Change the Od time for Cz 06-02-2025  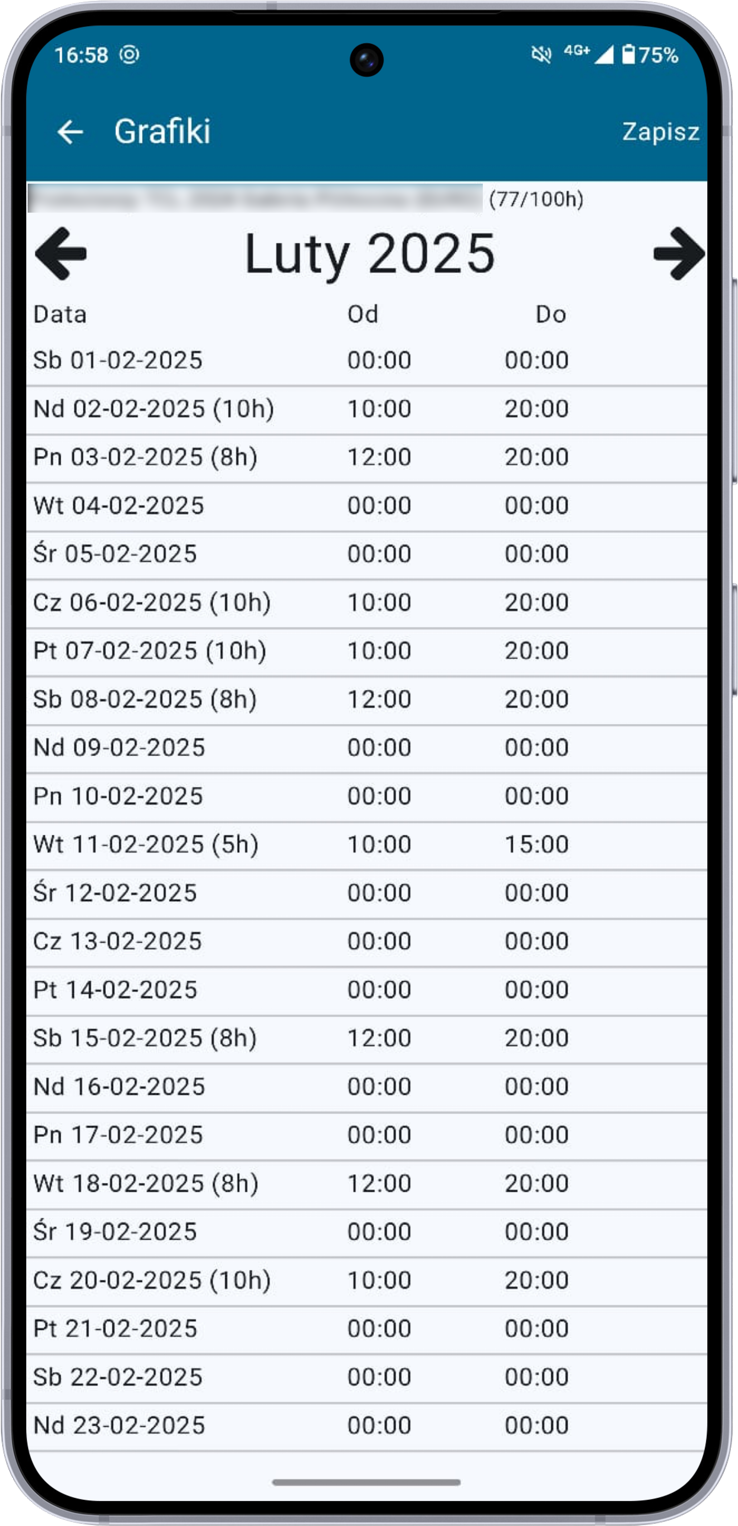pos(379,602)
